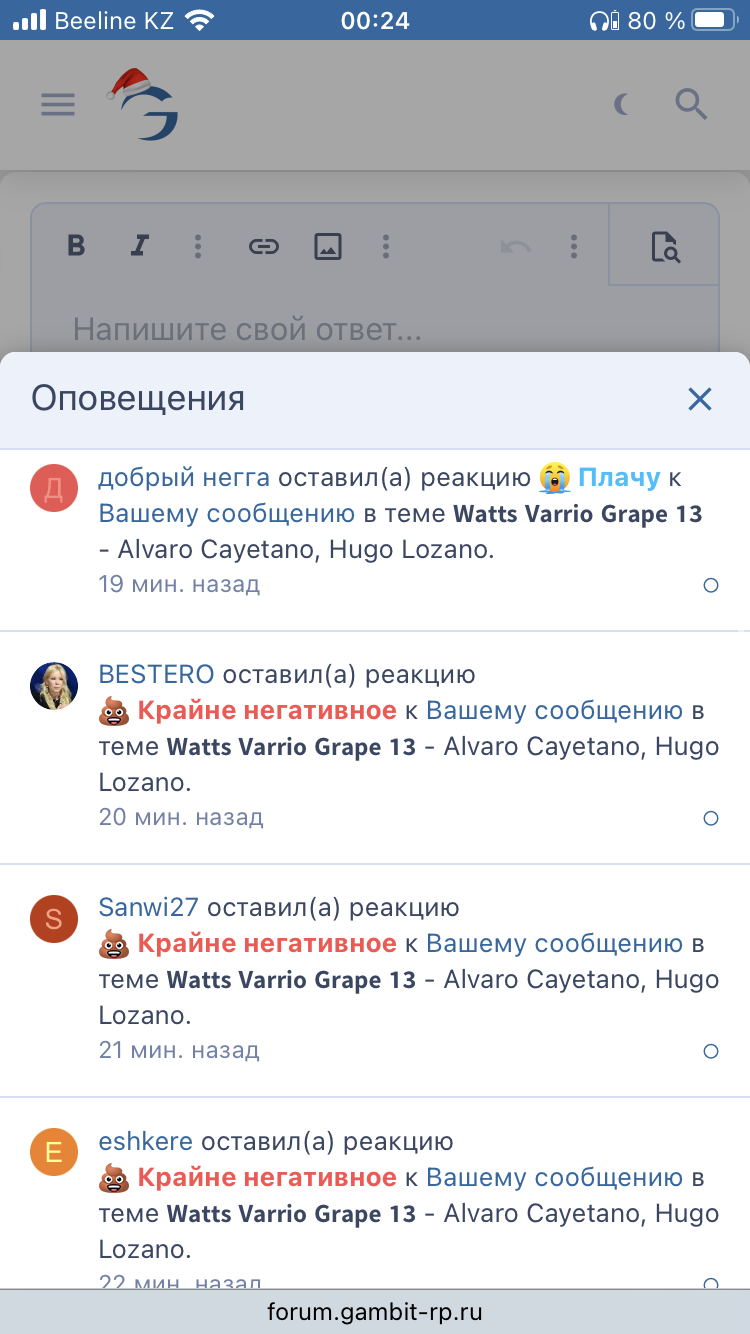Open the profile of добрый негга
The image size is (750, 1334).
184,478
